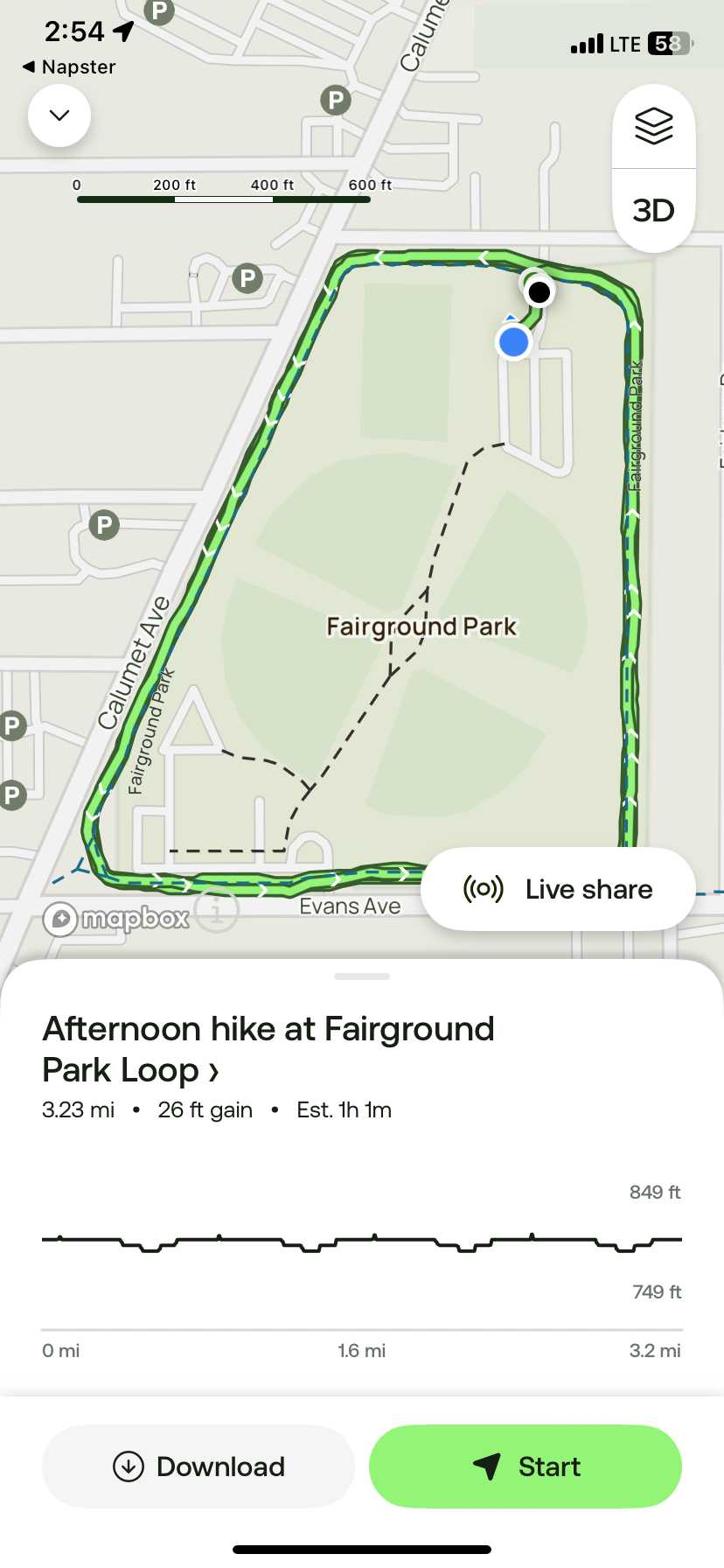
Task: Collapse the map with the down chevron
Action: pos(59,115)
